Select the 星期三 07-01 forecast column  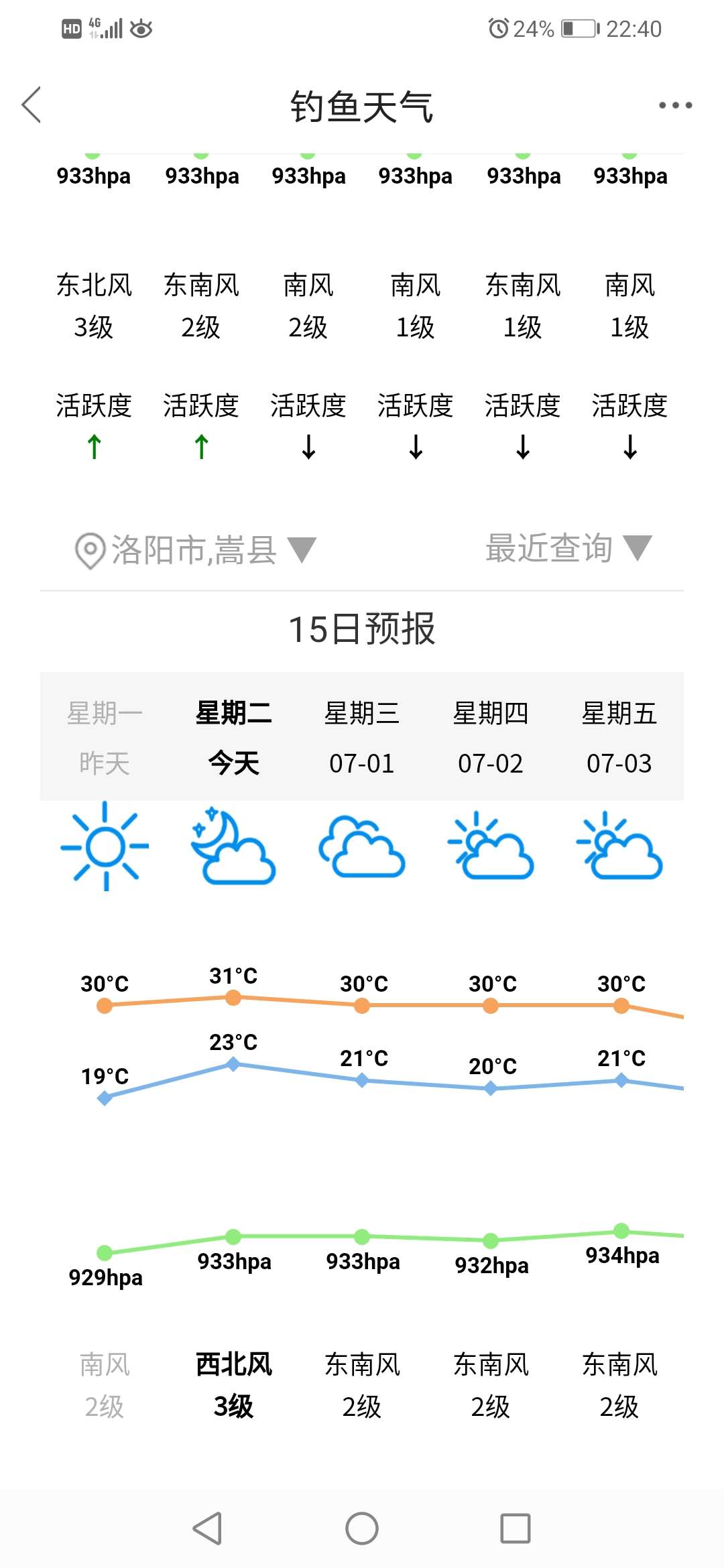pyautogui.click(x=362, y=737)
